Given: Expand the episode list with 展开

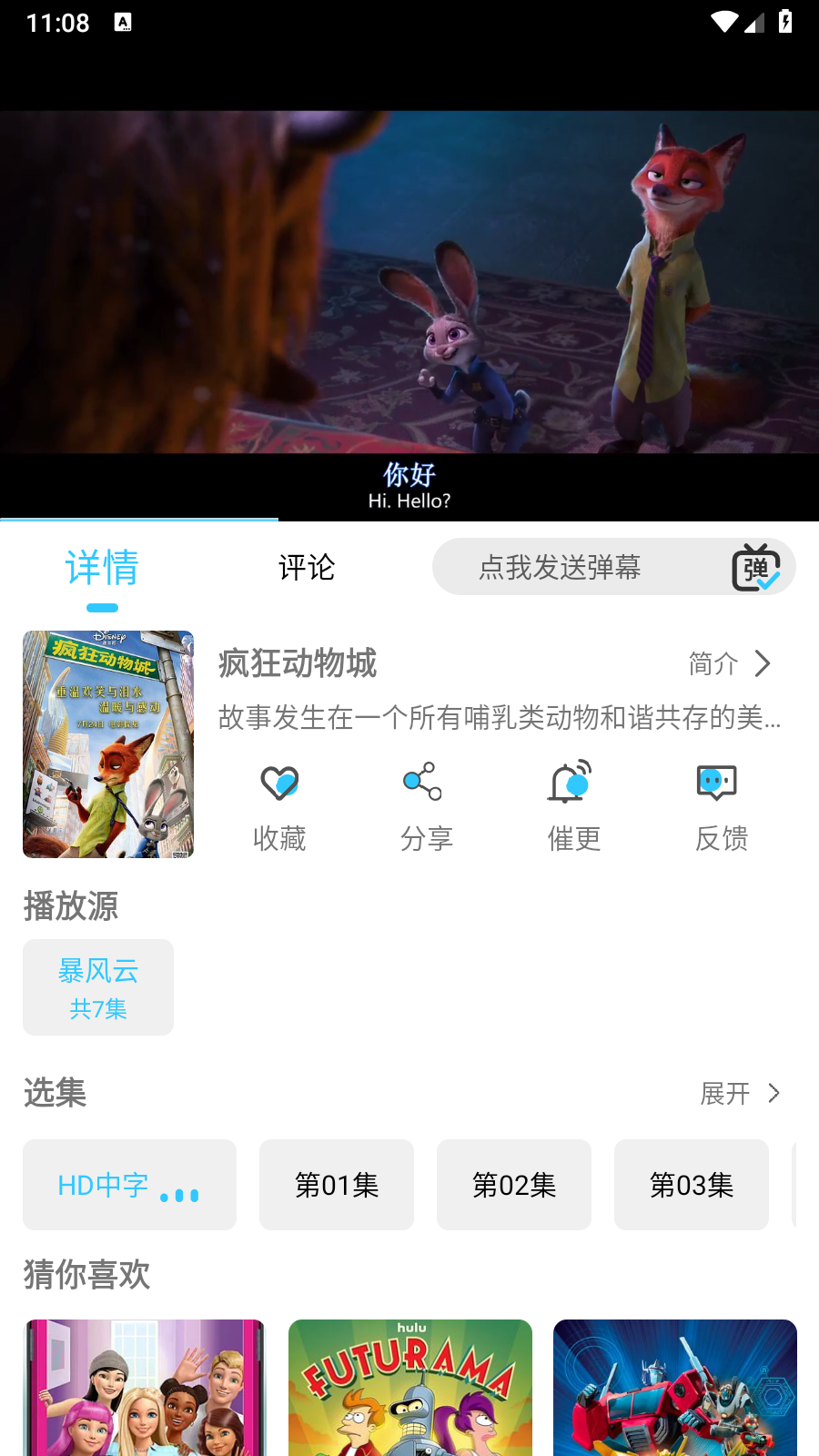Looking at the screenshot, I should pos(740,1093).
